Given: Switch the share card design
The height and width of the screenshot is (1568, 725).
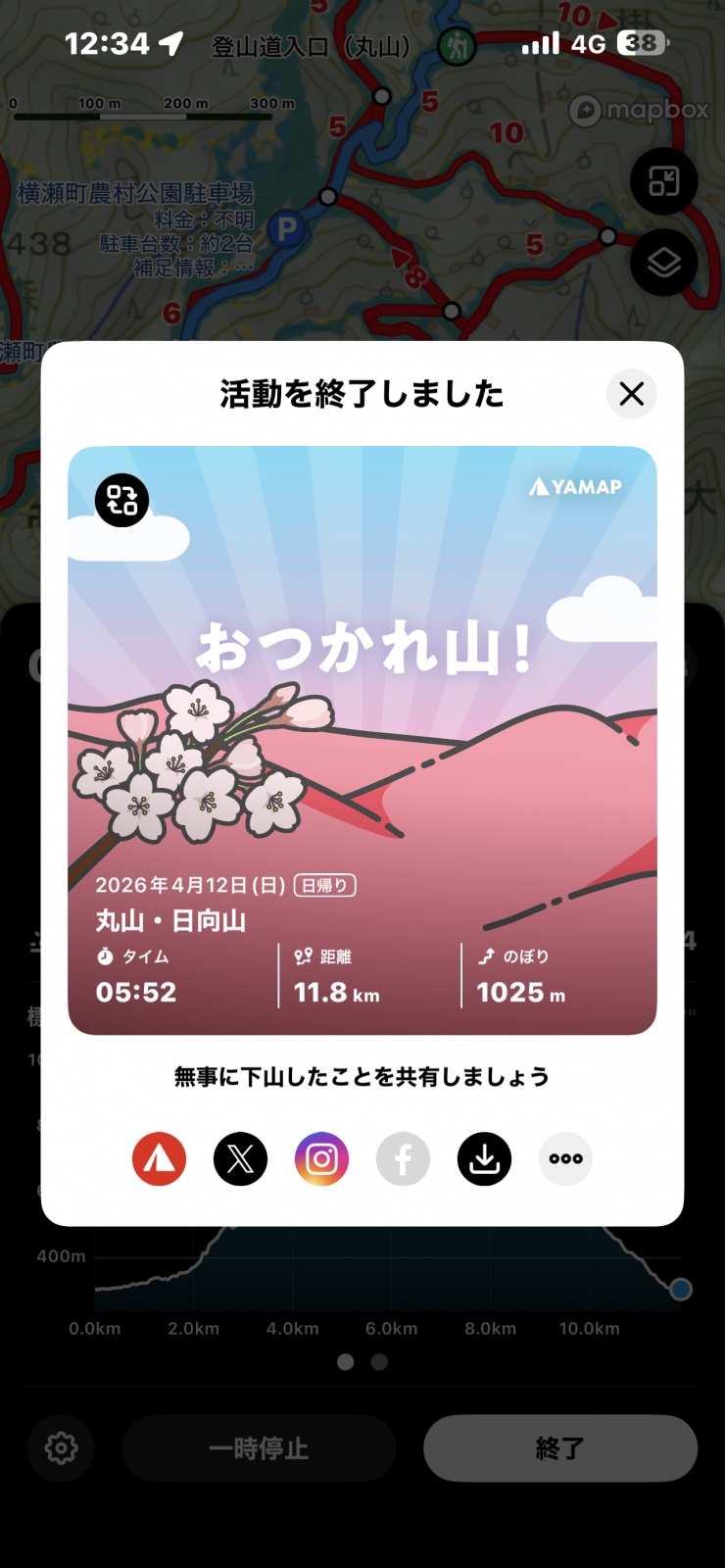Looking at the screenshot, I should [122, 500].
